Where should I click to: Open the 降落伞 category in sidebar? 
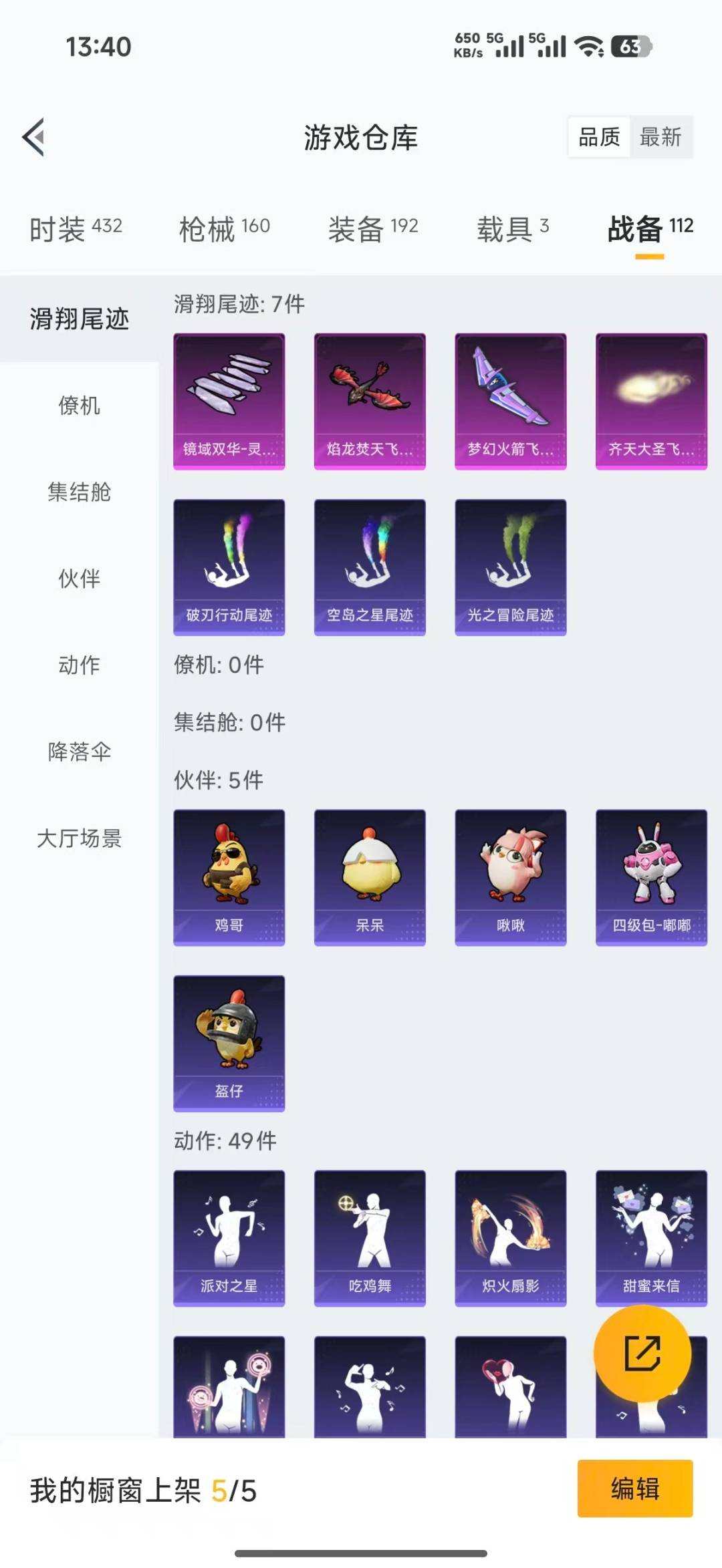pyautogui.click(x=79, y=752)
